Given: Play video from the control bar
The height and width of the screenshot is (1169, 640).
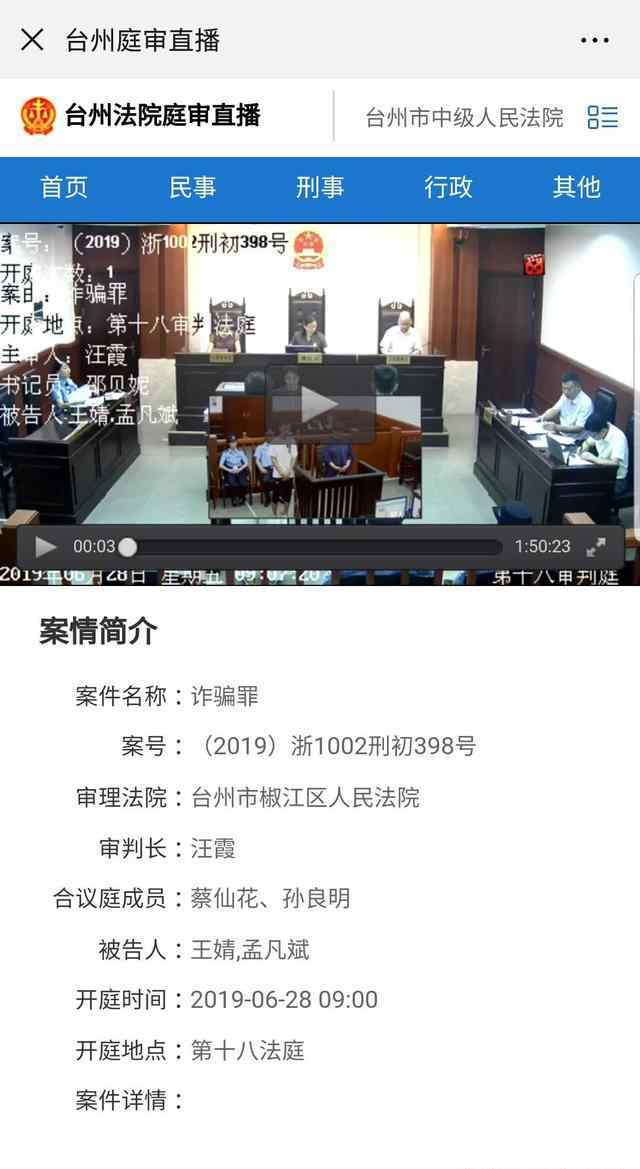Looking at the screenshot, I should click(46, 547).
